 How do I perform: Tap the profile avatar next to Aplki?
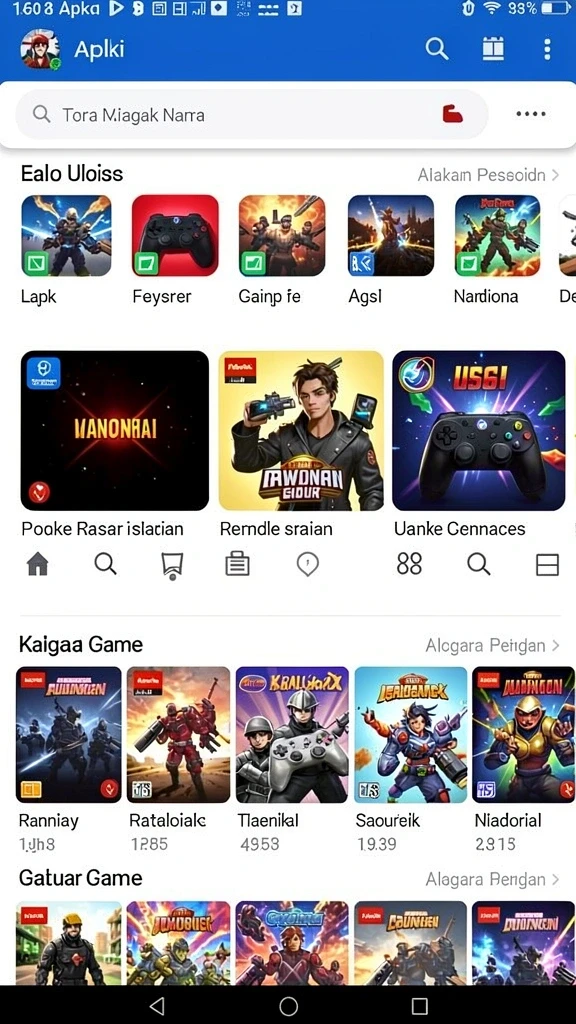point(40,49)
